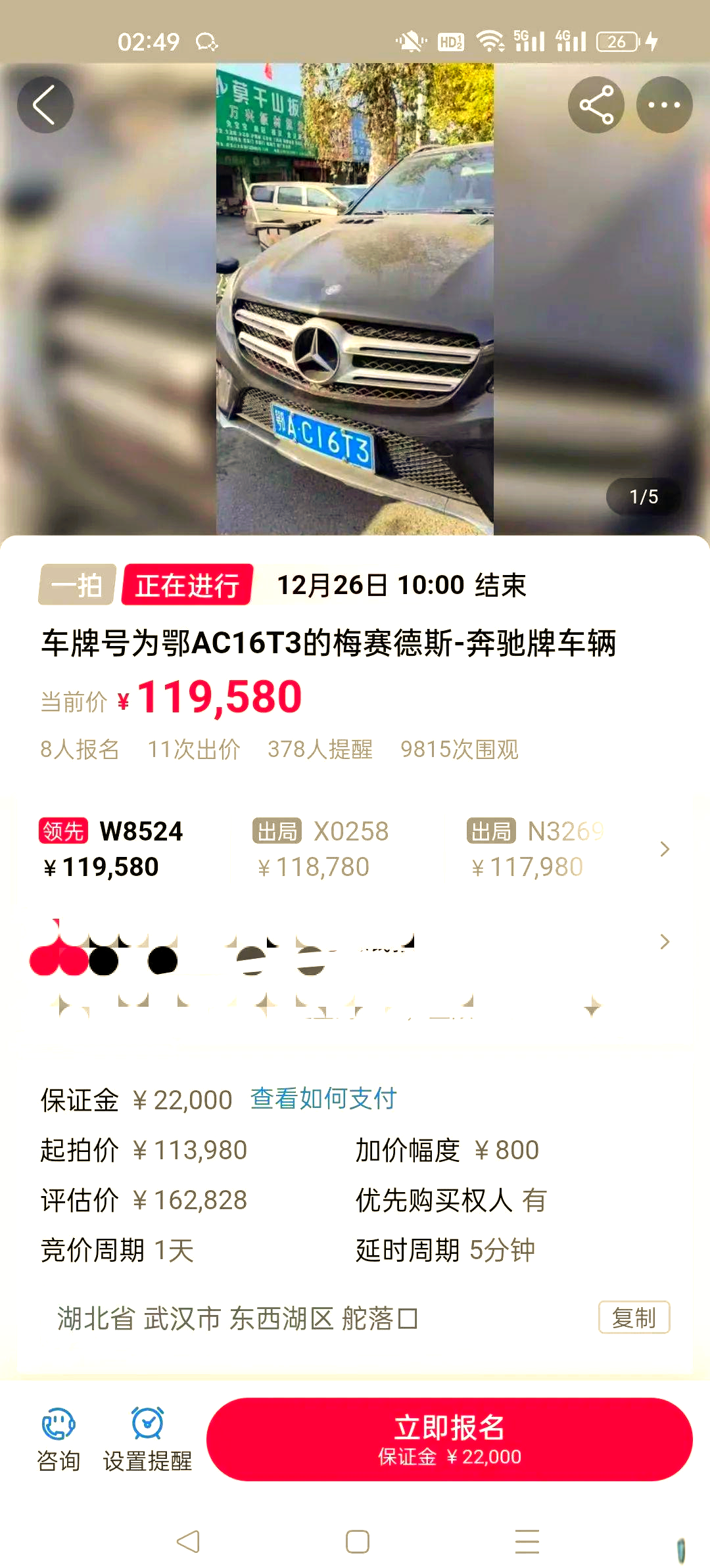710x1568 pixels.
Task: Tap 查看如何支付 deposit payment link
Action: (323, 1099)
